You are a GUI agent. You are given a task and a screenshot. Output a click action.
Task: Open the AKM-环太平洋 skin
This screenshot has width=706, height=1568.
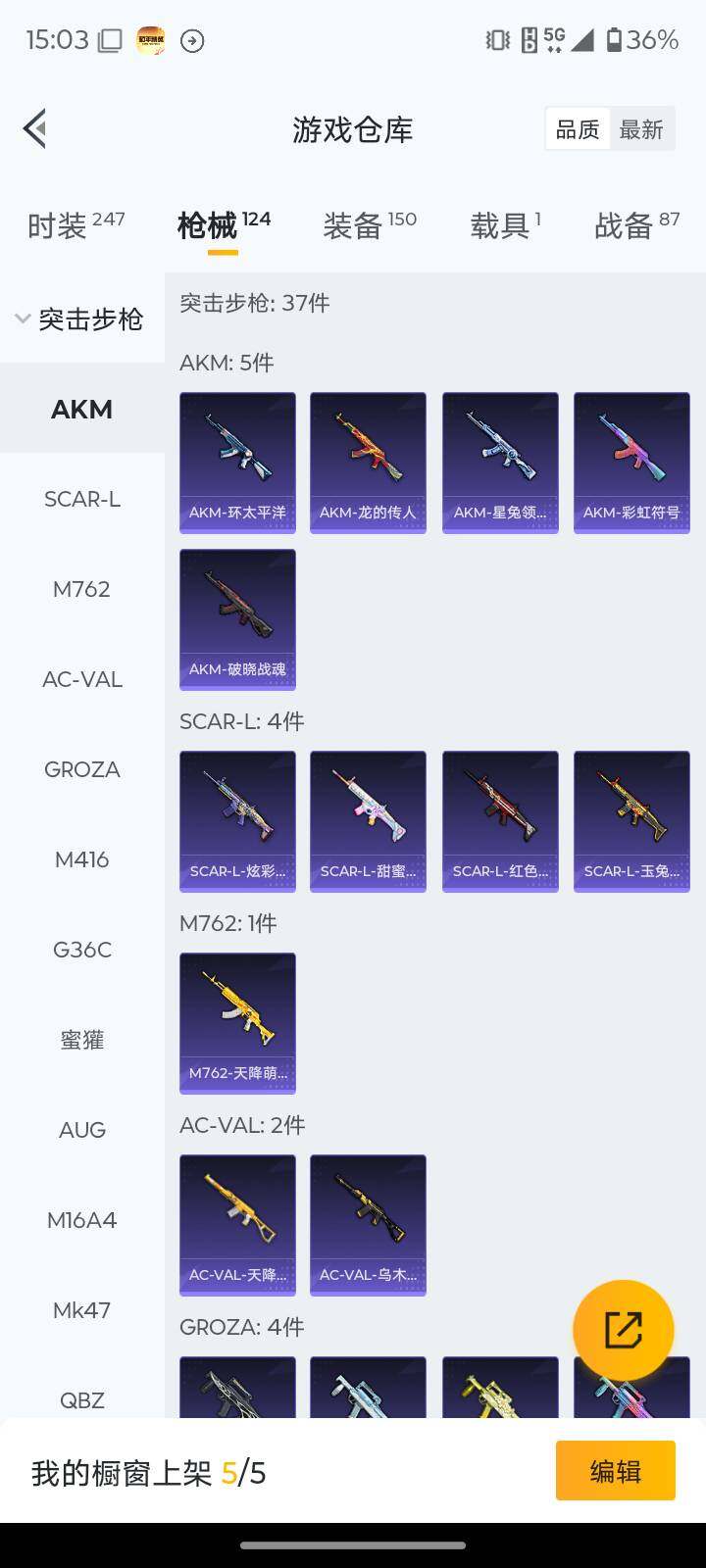click(237, 463)
